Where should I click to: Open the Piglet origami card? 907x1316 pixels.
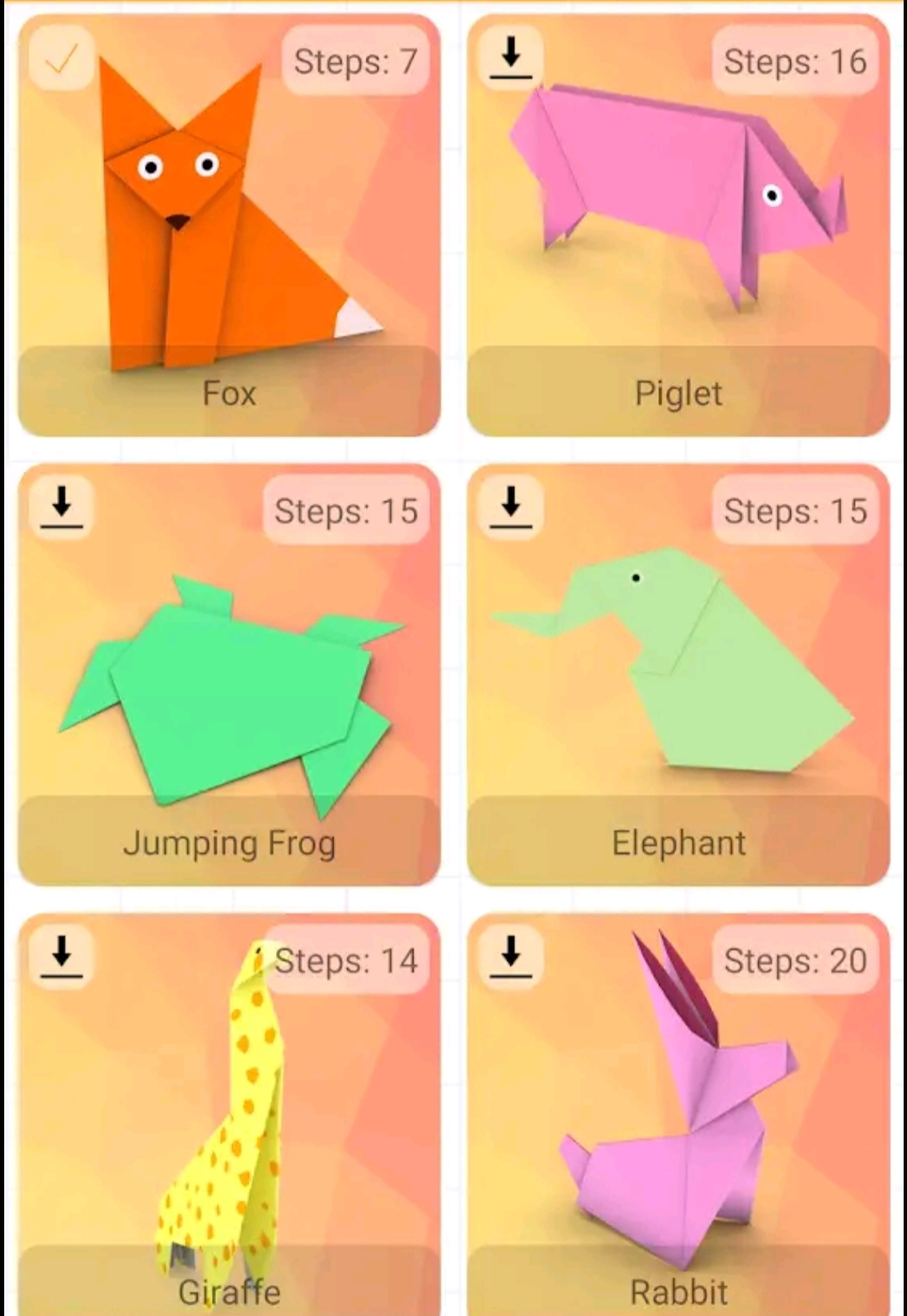click(678, 225)
